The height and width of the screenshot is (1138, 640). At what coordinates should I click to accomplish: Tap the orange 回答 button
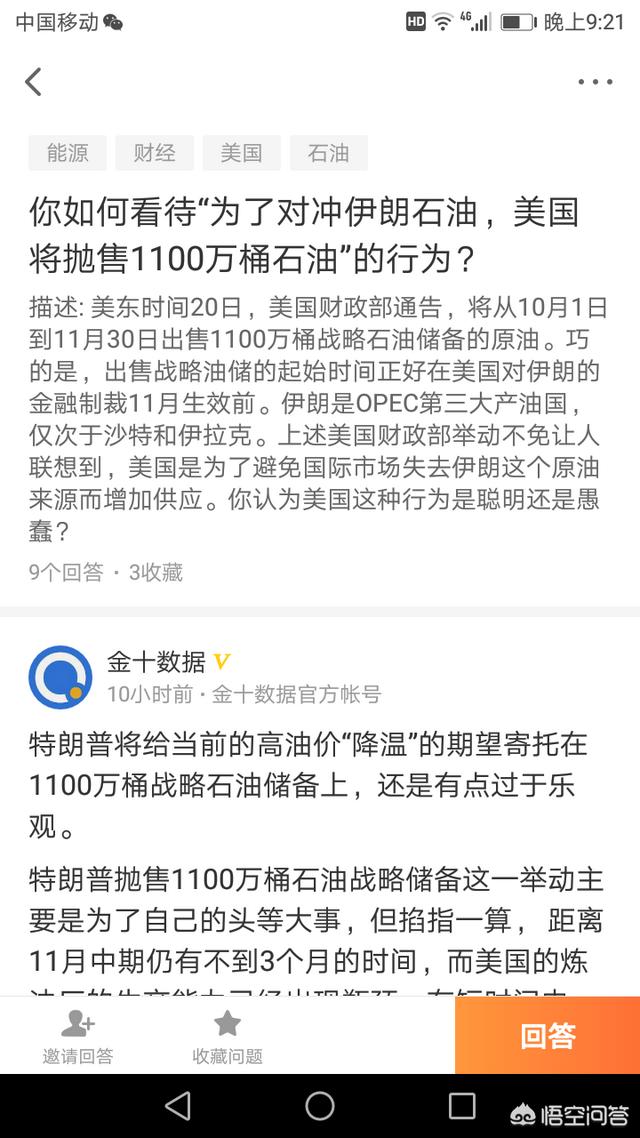(x=547, y=1036)
